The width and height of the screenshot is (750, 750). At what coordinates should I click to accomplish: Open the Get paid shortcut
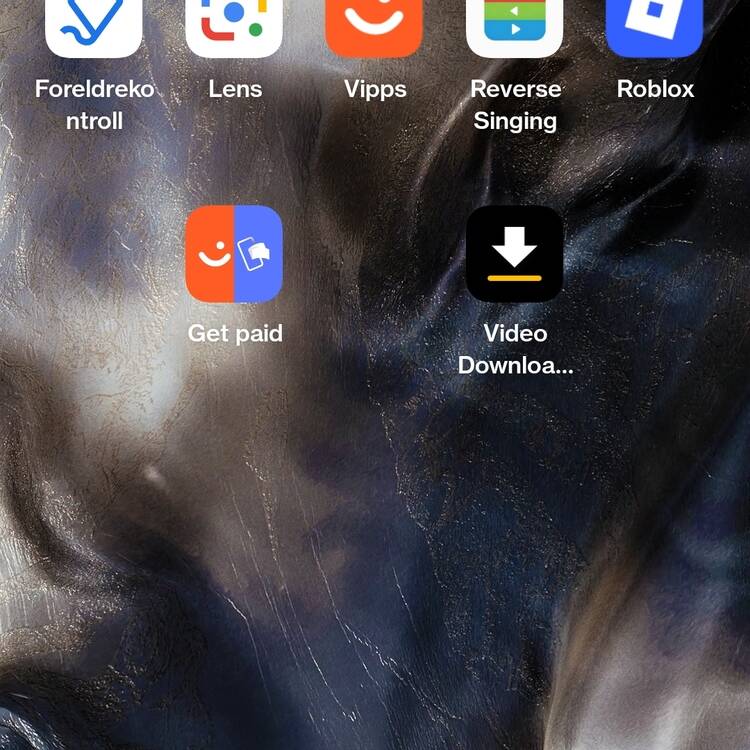[x=234, y=254]
